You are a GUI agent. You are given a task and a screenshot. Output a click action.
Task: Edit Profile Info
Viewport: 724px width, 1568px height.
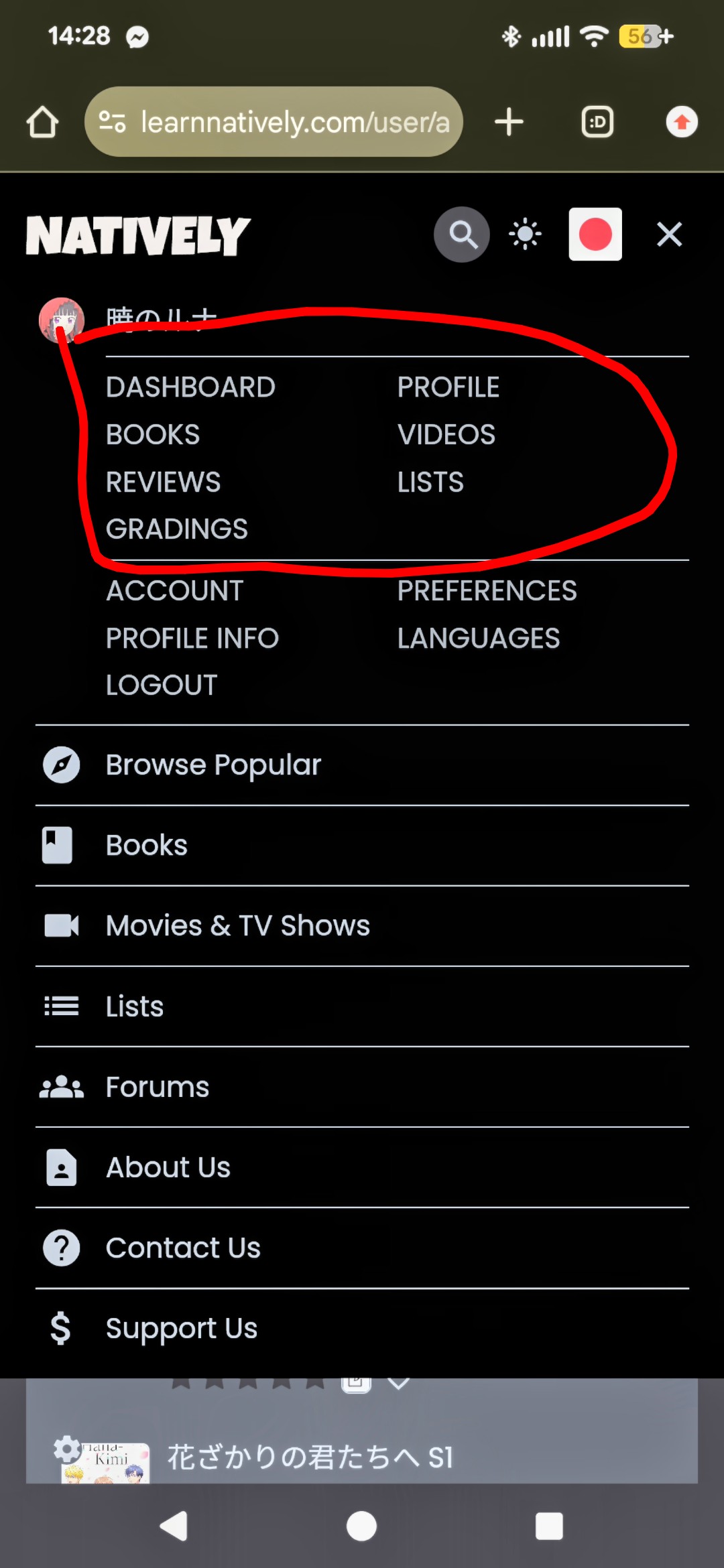click(192, 639)
